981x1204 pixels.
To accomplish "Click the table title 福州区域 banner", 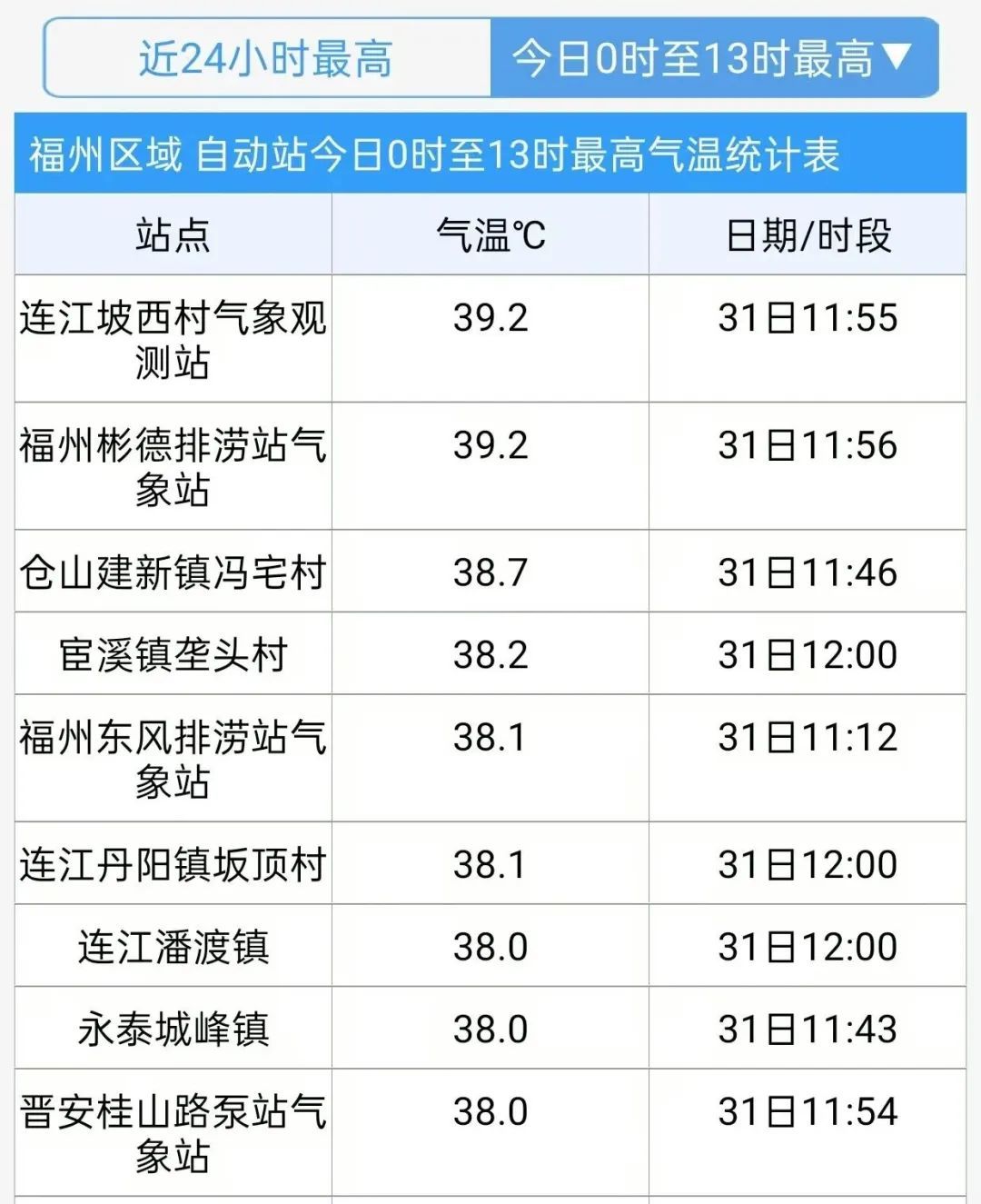I will (x=436, y=153).
